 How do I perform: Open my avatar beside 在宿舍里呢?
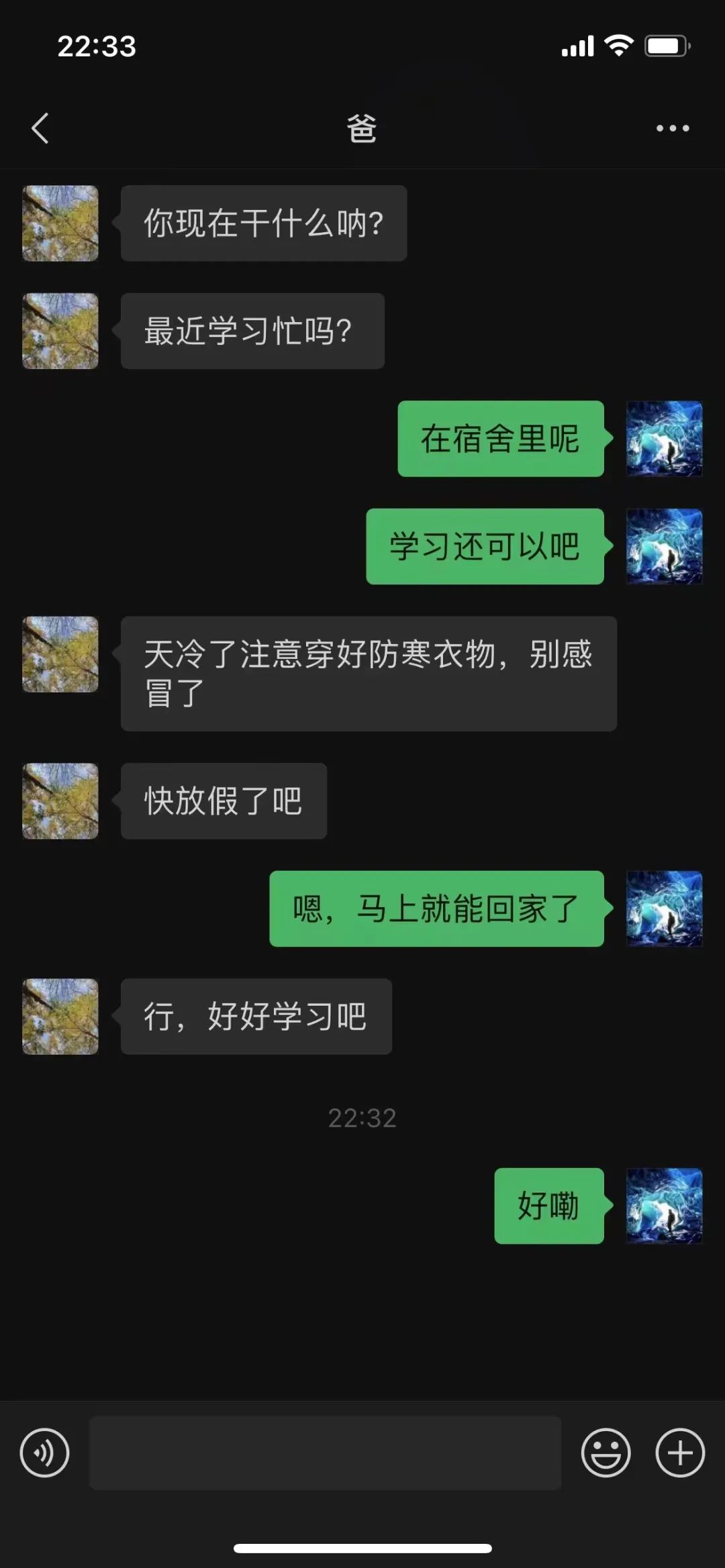664,439
